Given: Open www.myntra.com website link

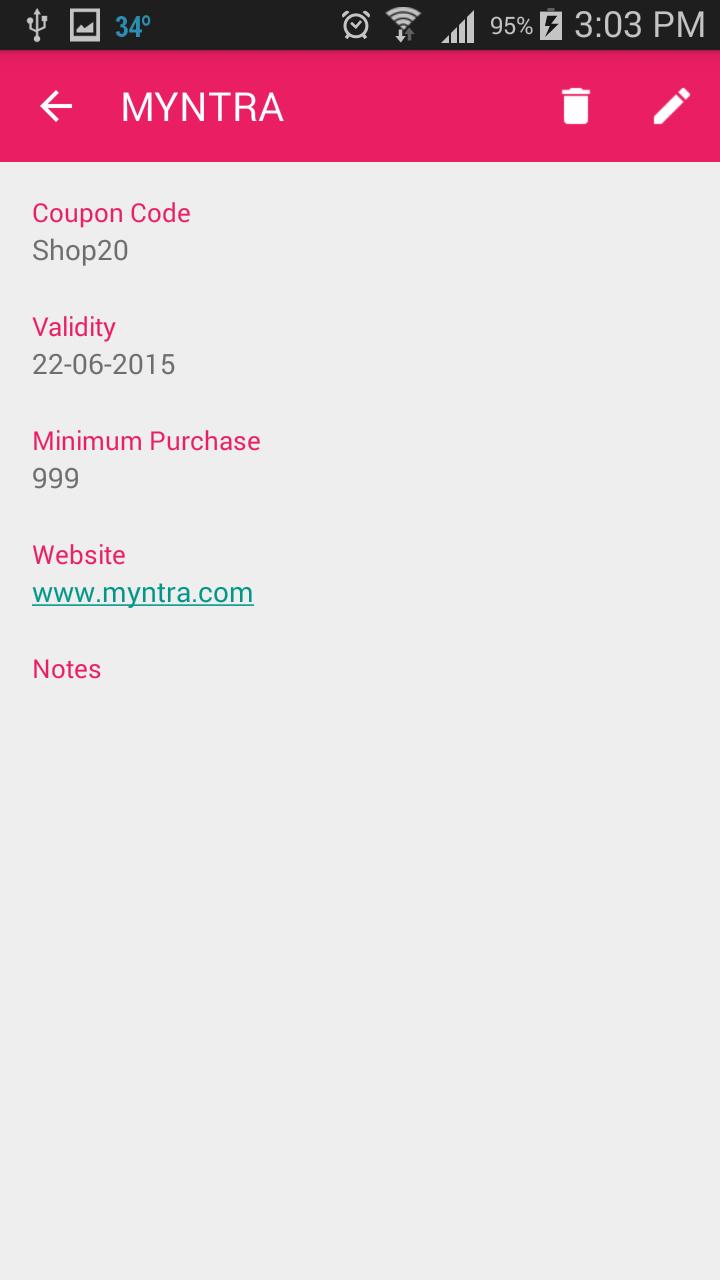Looking at the screenshot, I should [x=142, y=592].
